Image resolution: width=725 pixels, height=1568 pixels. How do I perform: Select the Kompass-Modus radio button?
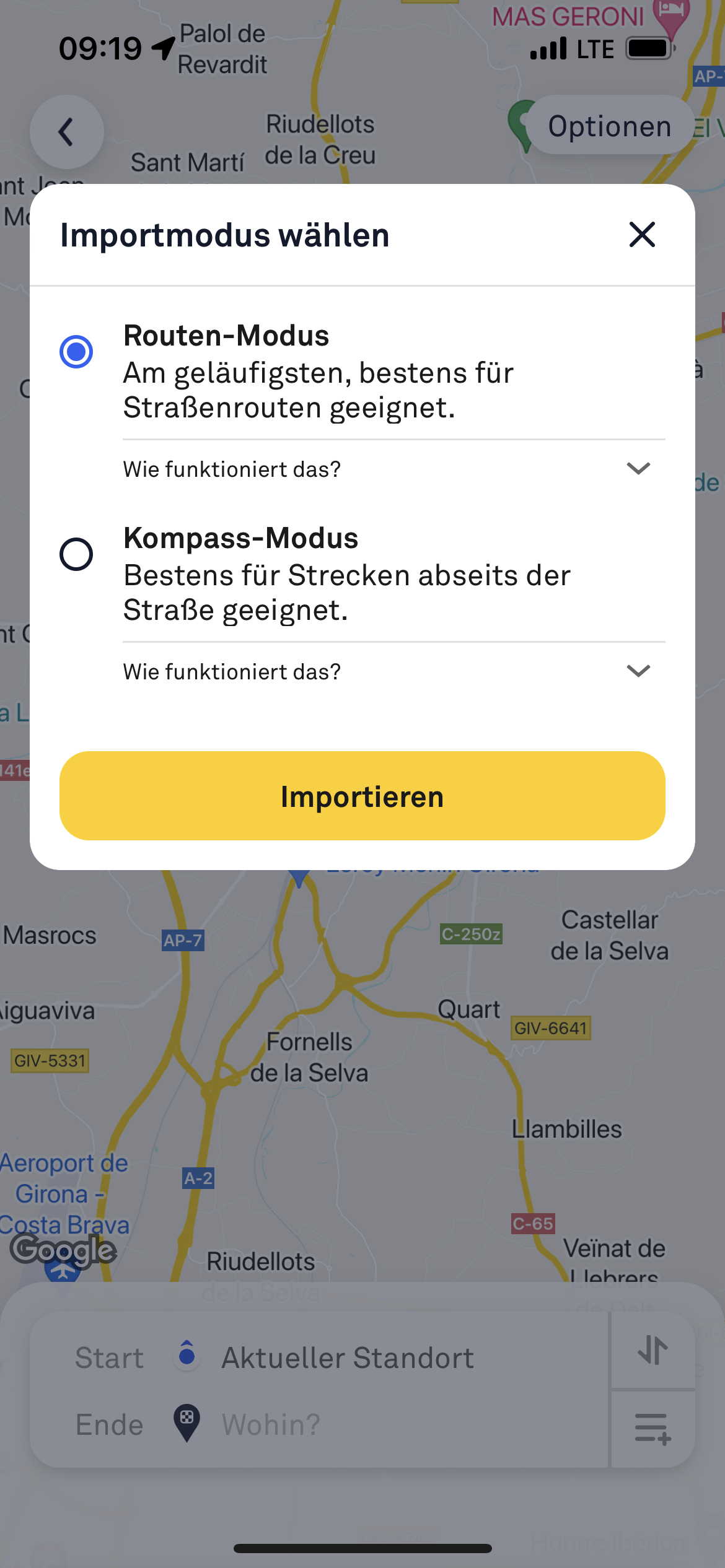click(76, 554)
